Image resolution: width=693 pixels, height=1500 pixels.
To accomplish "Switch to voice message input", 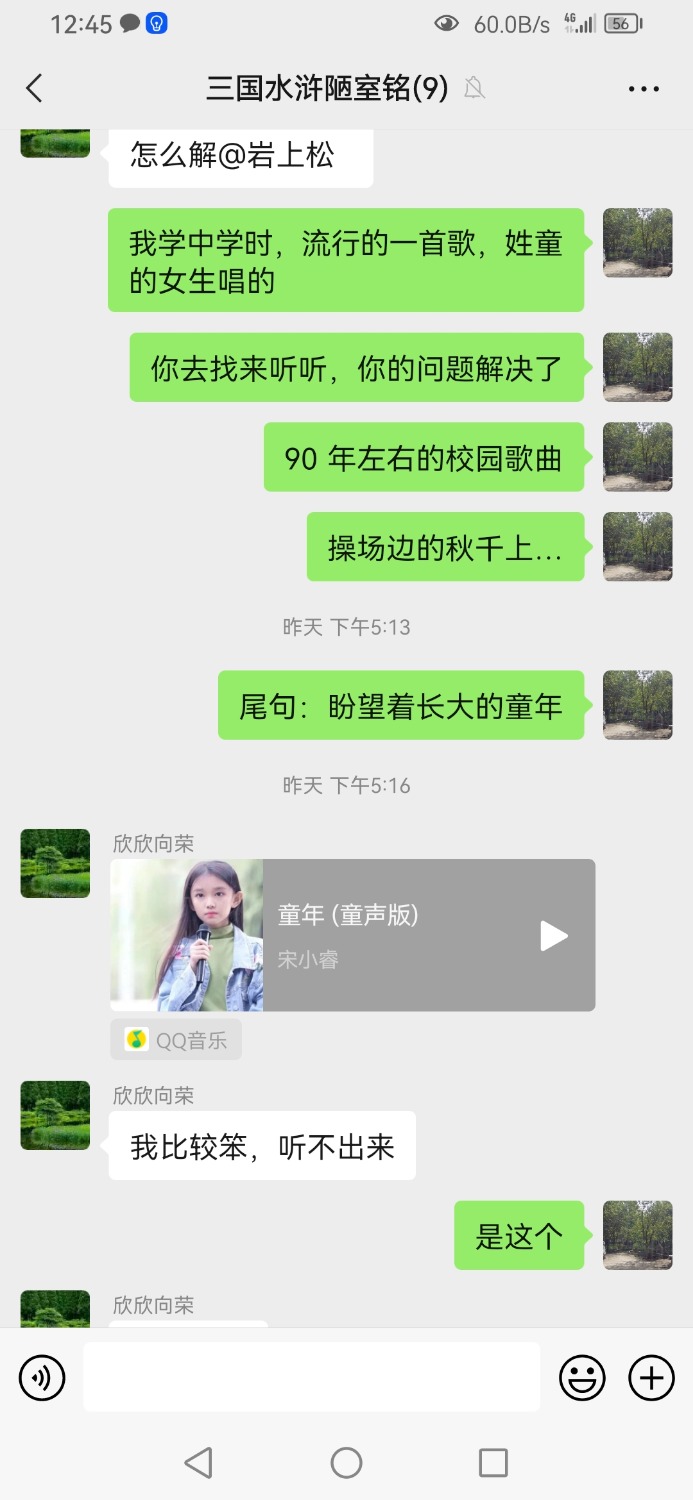I will (x=42, y=1379).
